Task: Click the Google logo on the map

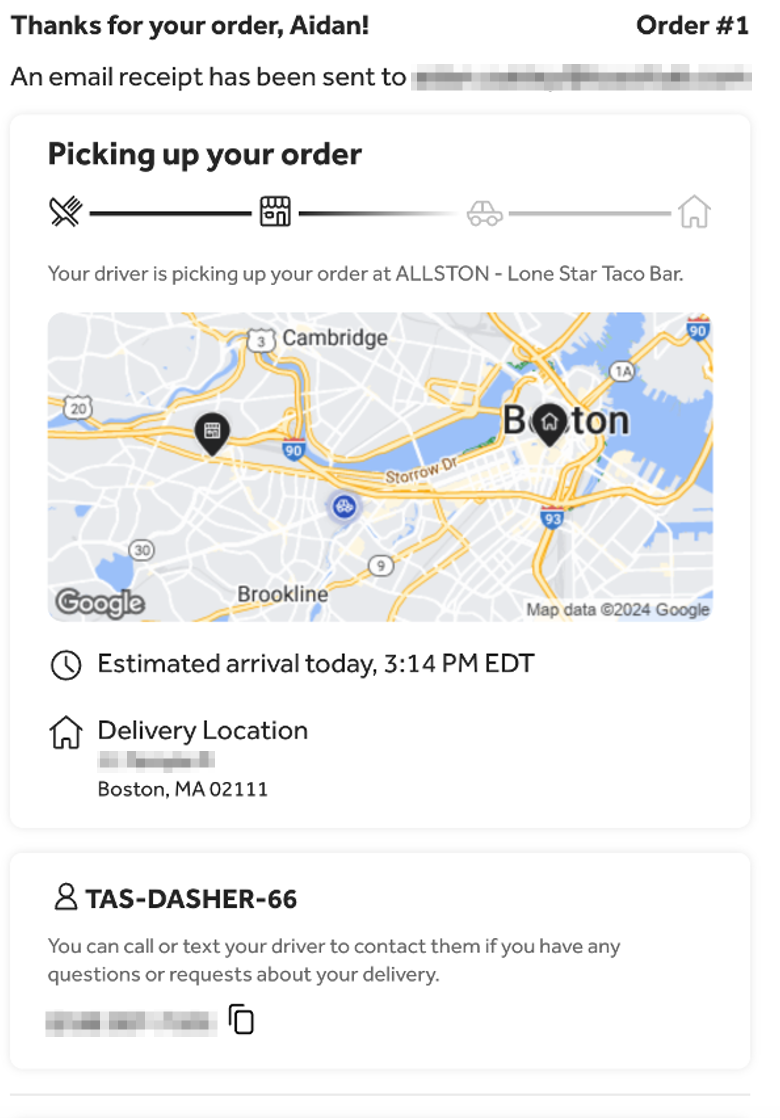Action: coord(99,602)
